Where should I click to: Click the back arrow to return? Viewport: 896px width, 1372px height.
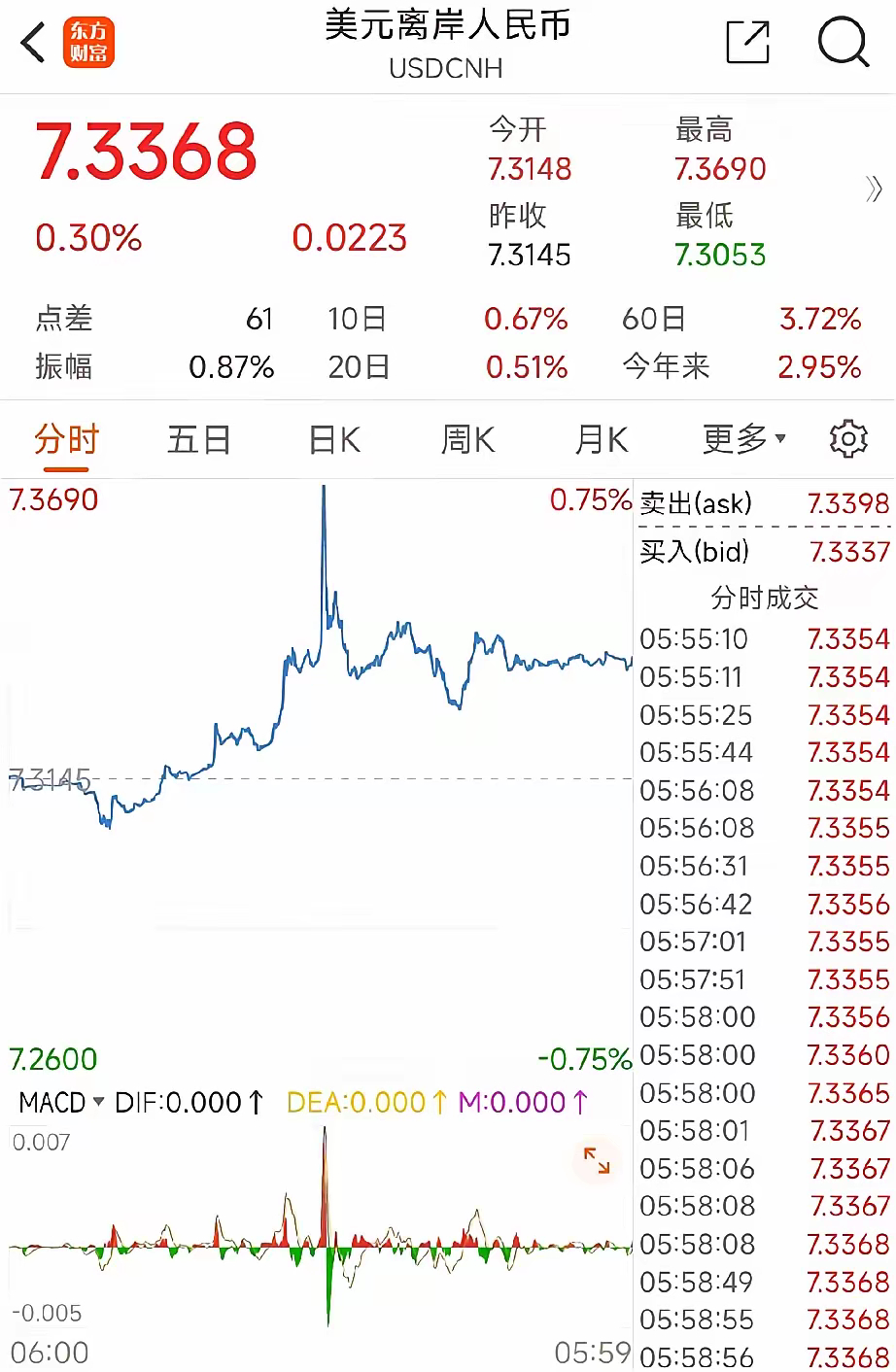pyautogui.click(x=32, y=43)
